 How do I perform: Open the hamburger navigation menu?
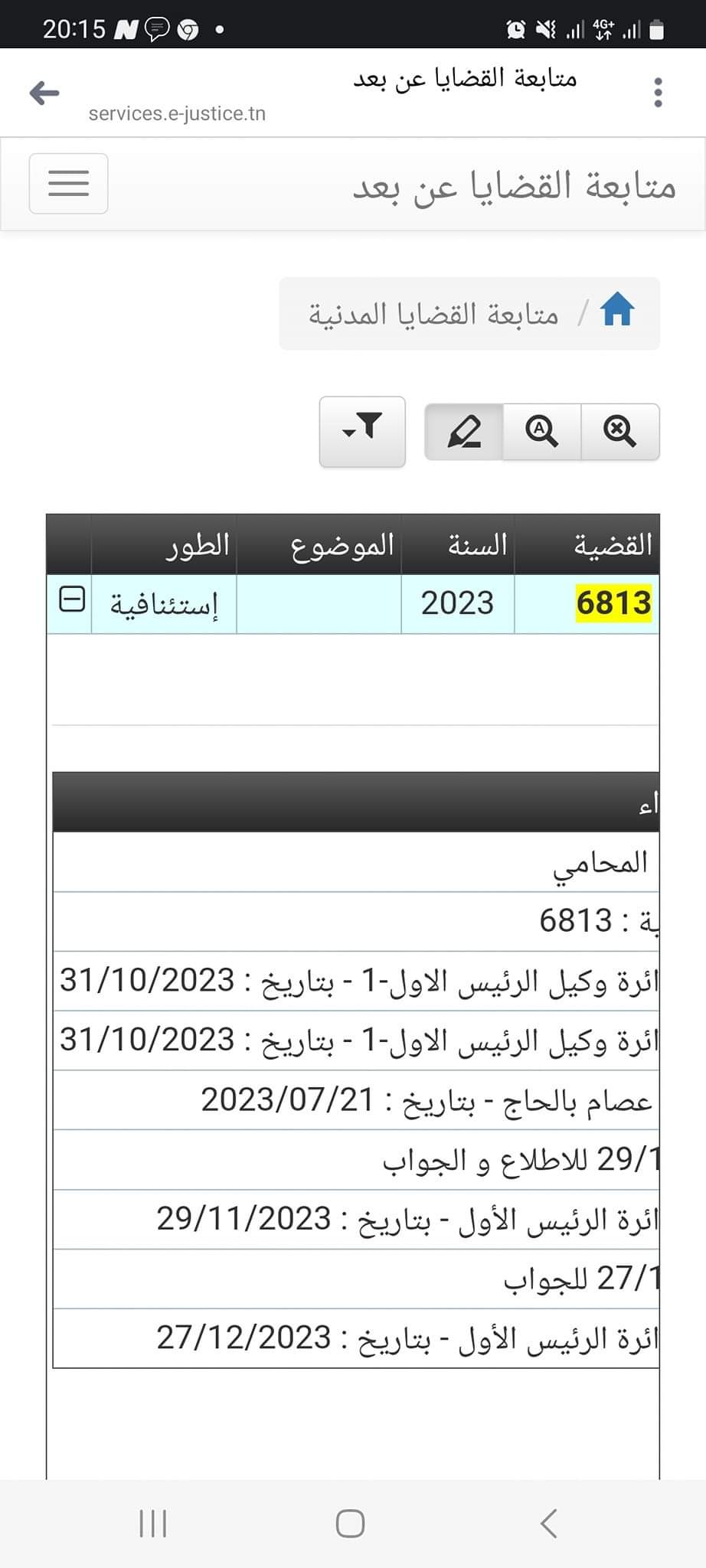pos(69,184)
